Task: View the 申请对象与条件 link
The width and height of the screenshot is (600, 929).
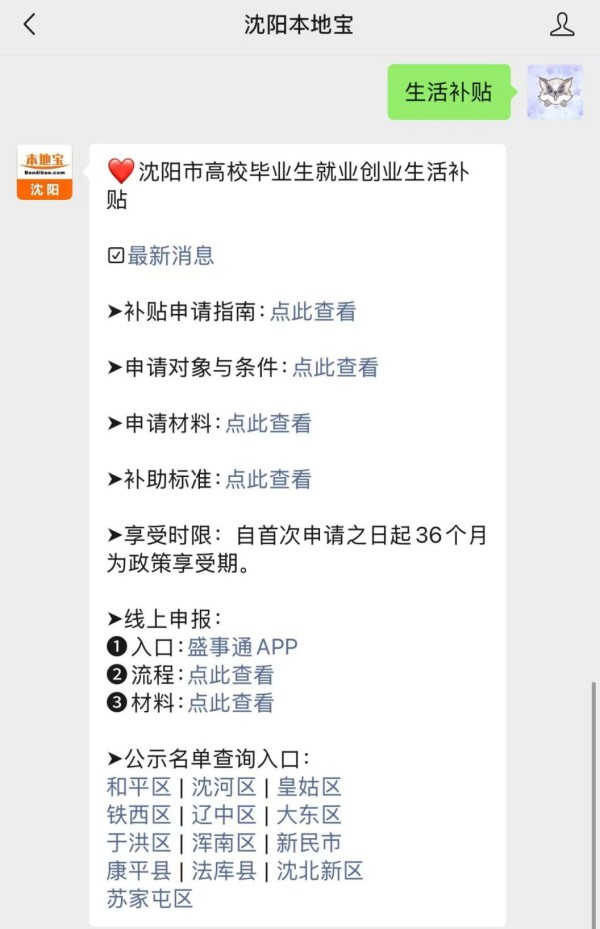Action: point(335,368)
